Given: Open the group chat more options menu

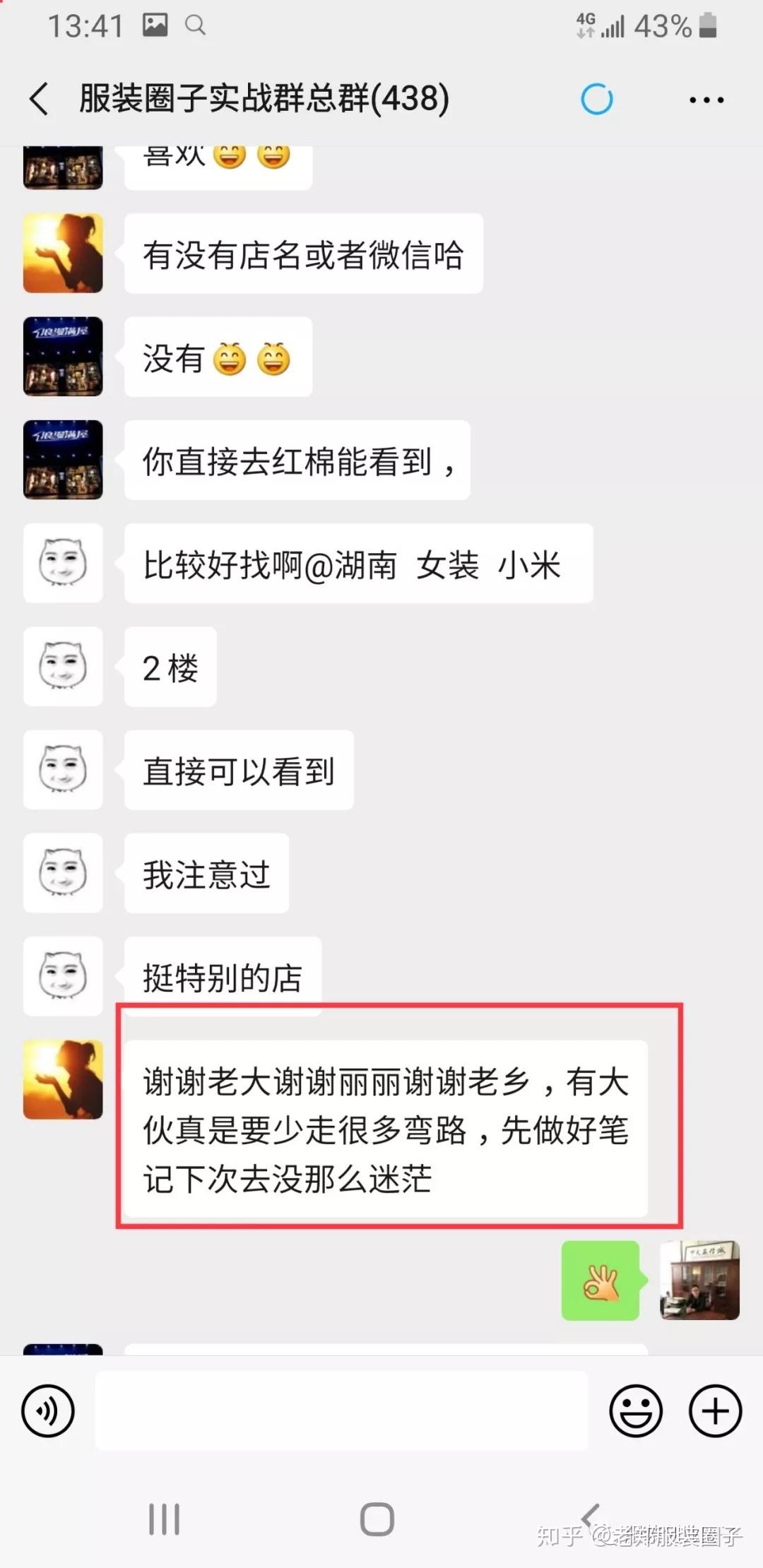Looking at the screenshot, I should (706, 99).
